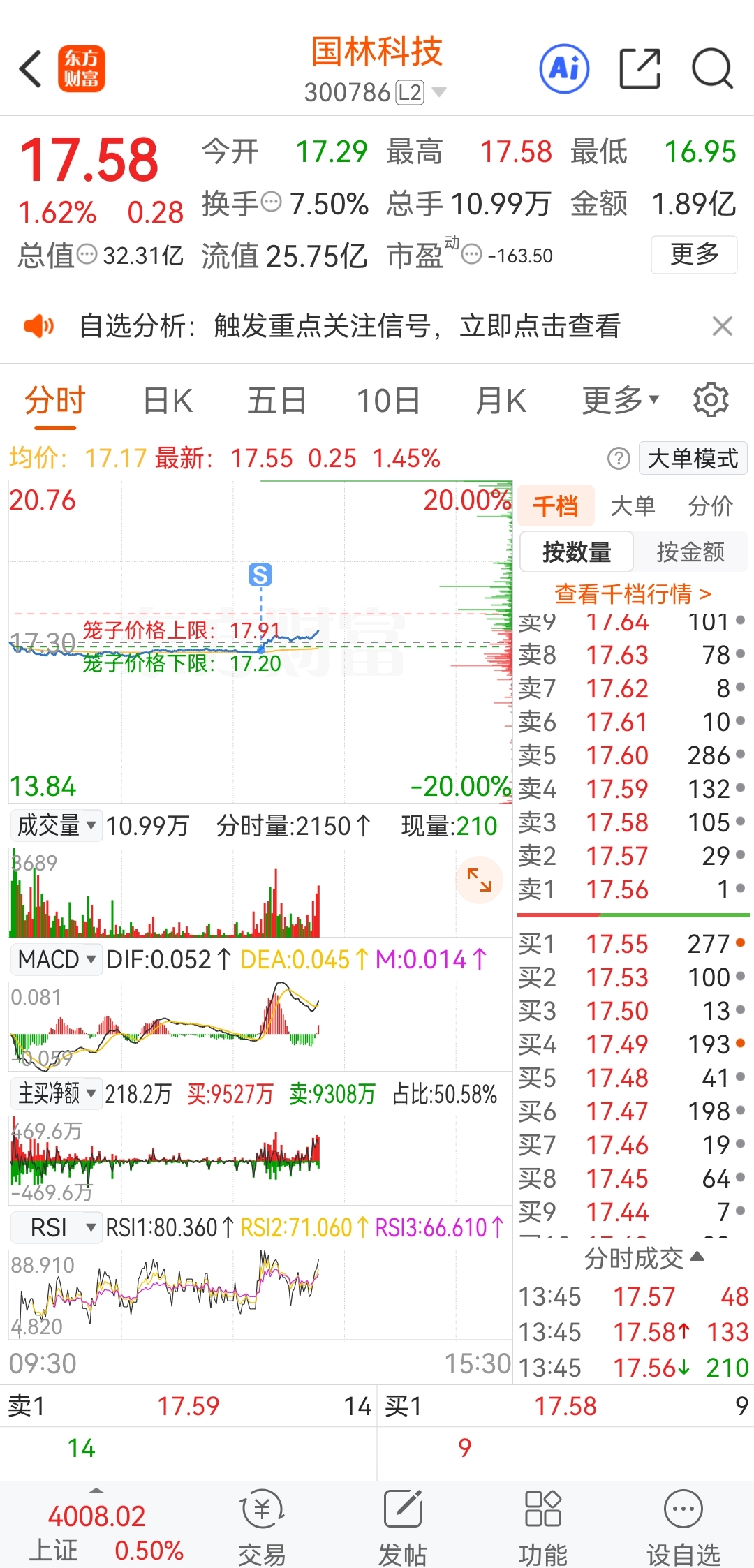Expand the 成交量 indicator dropdown

[57, 825]
